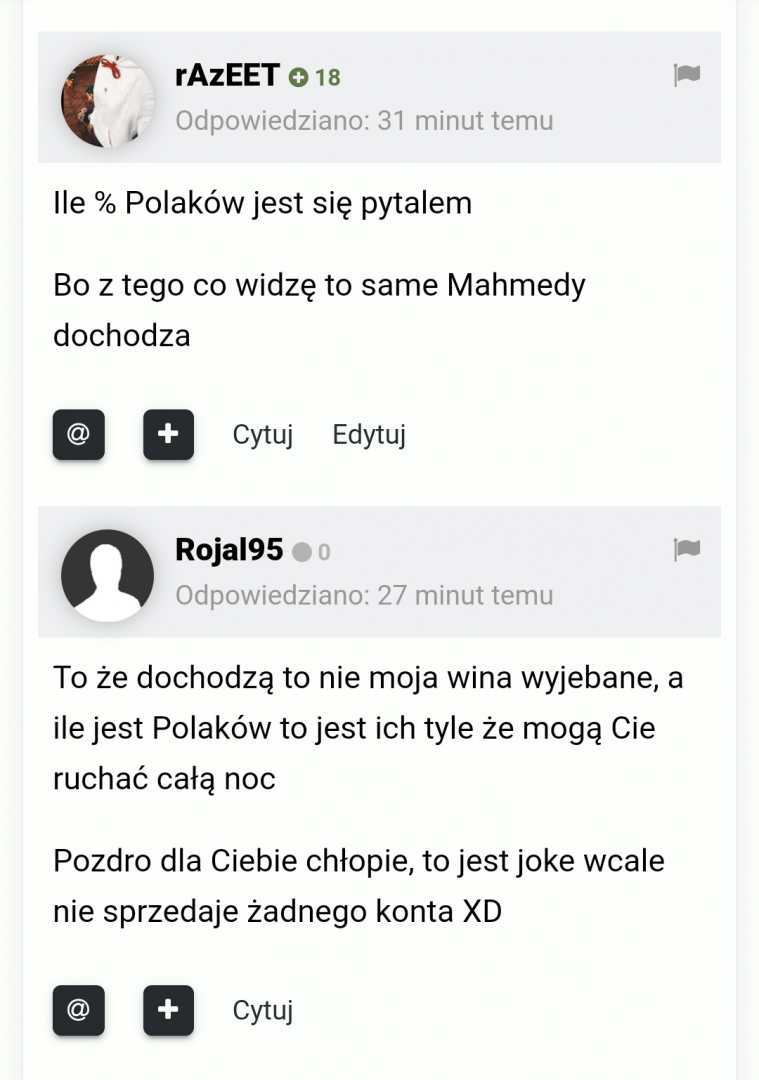The image size is (759, 1080).
Task: Mention Rojal95 with the @ button
Action: point(78,1010)
